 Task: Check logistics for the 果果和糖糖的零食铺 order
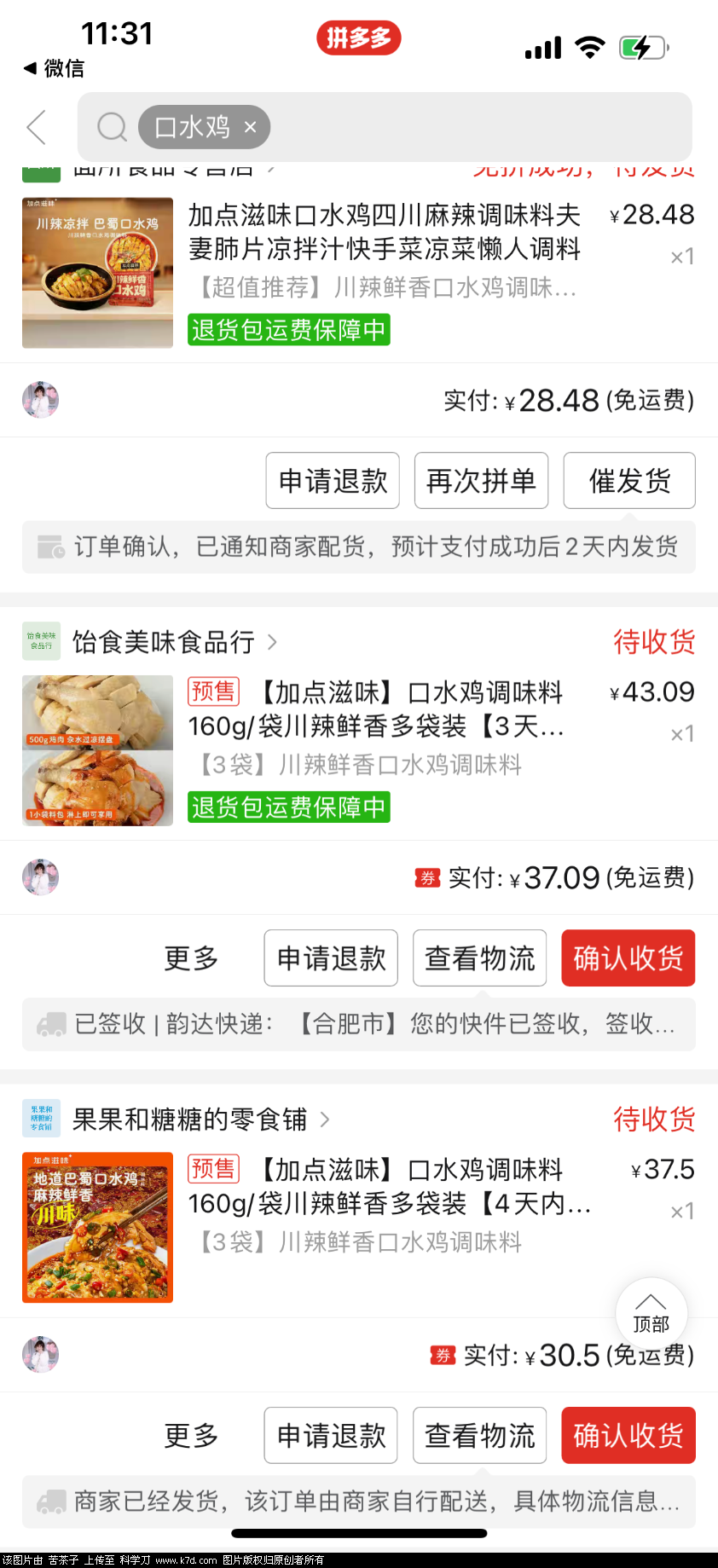(479, 1436)
